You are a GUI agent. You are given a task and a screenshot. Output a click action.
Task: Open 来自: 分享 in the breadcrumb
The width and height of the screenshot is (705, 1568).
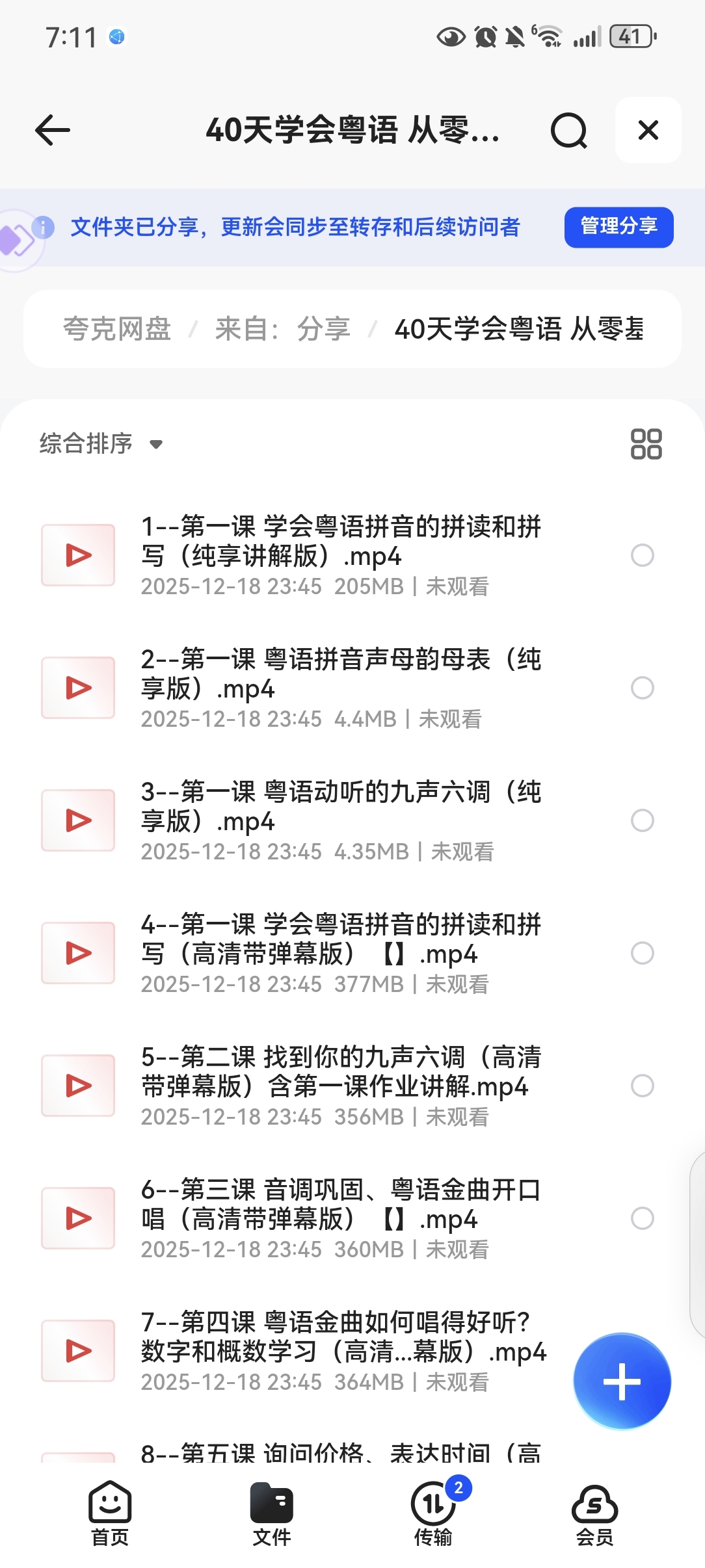coord(282,329)
